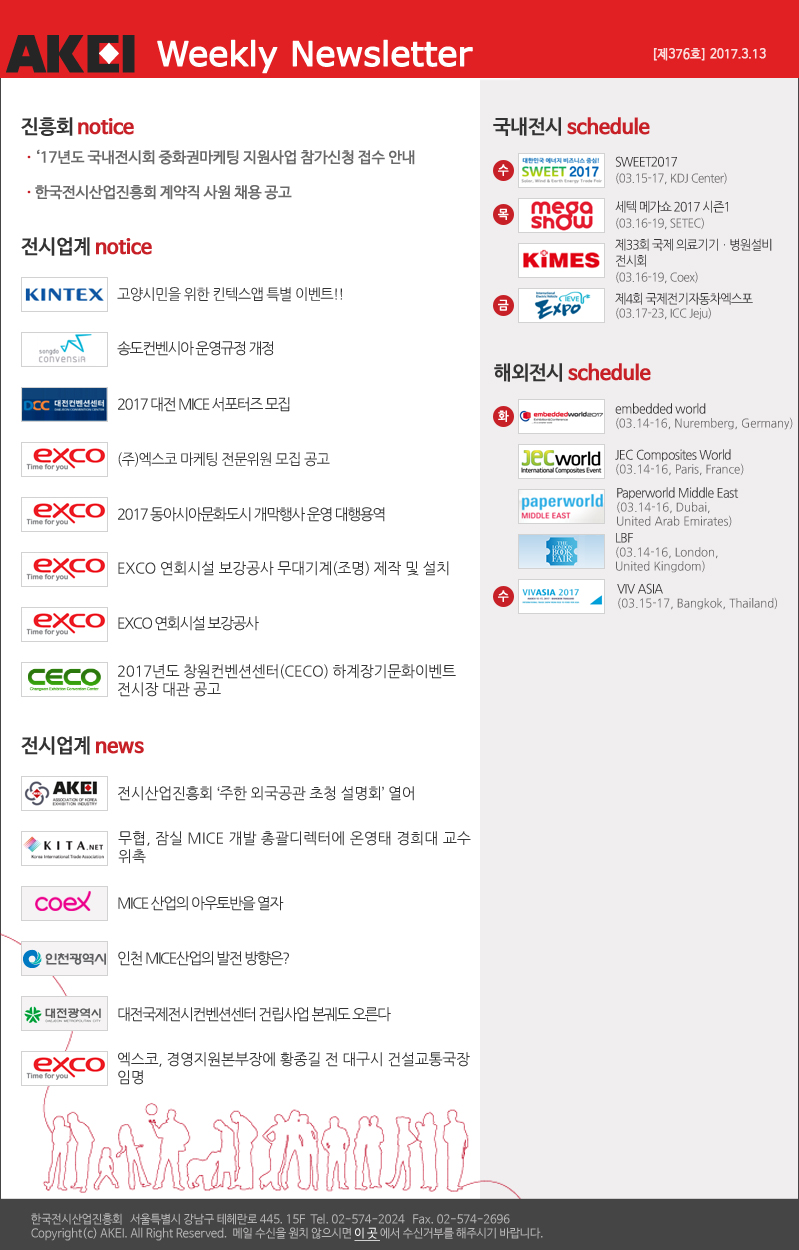Open the article 인천 MICE산업의 발전 방향은?
799x1250 pixels.
click(203, 958)
